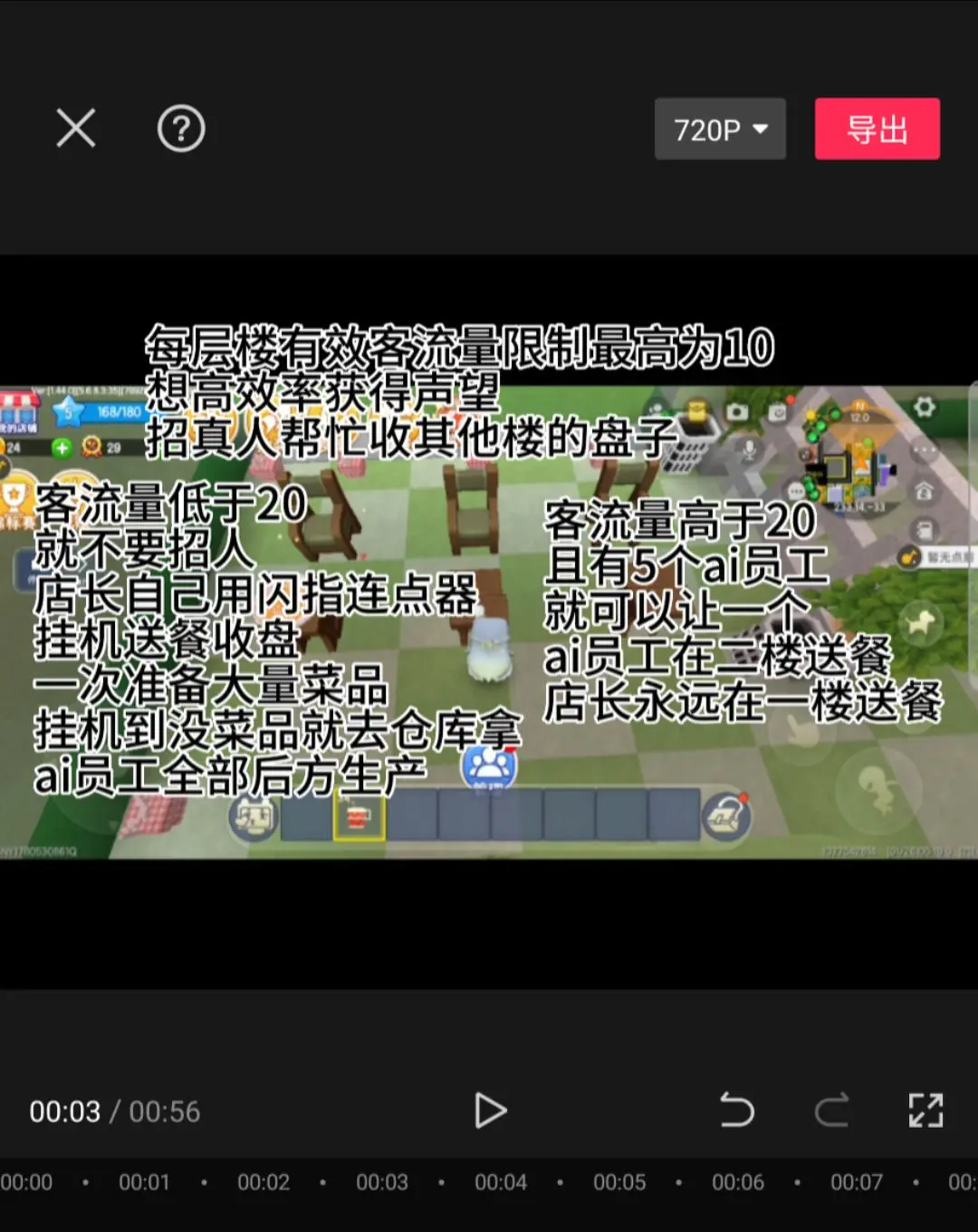Tap the red 导出 export button
Viewport: 978px width, 1232px height.
877,129
